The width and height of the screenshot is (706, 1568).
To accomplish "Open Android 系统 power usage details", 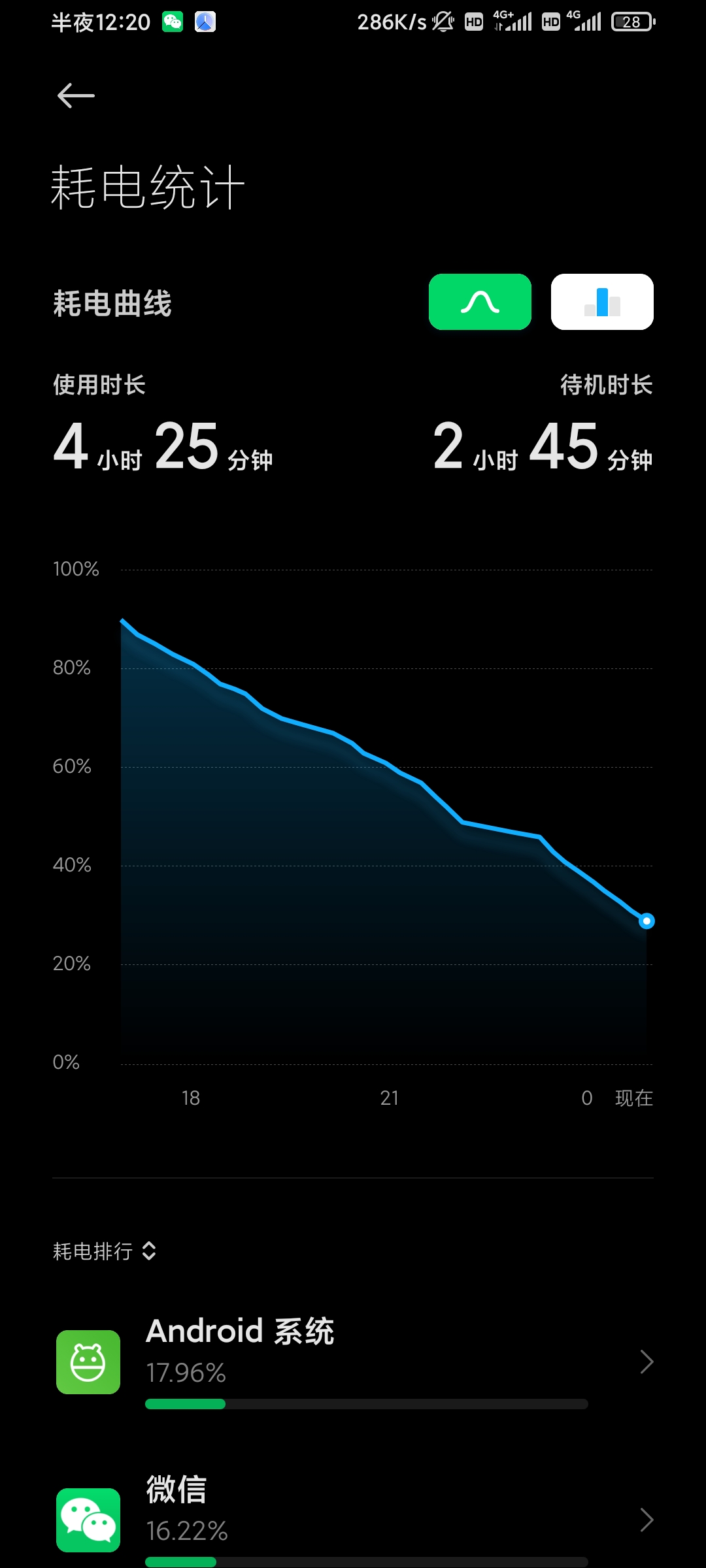I will tap(353, 1362).
